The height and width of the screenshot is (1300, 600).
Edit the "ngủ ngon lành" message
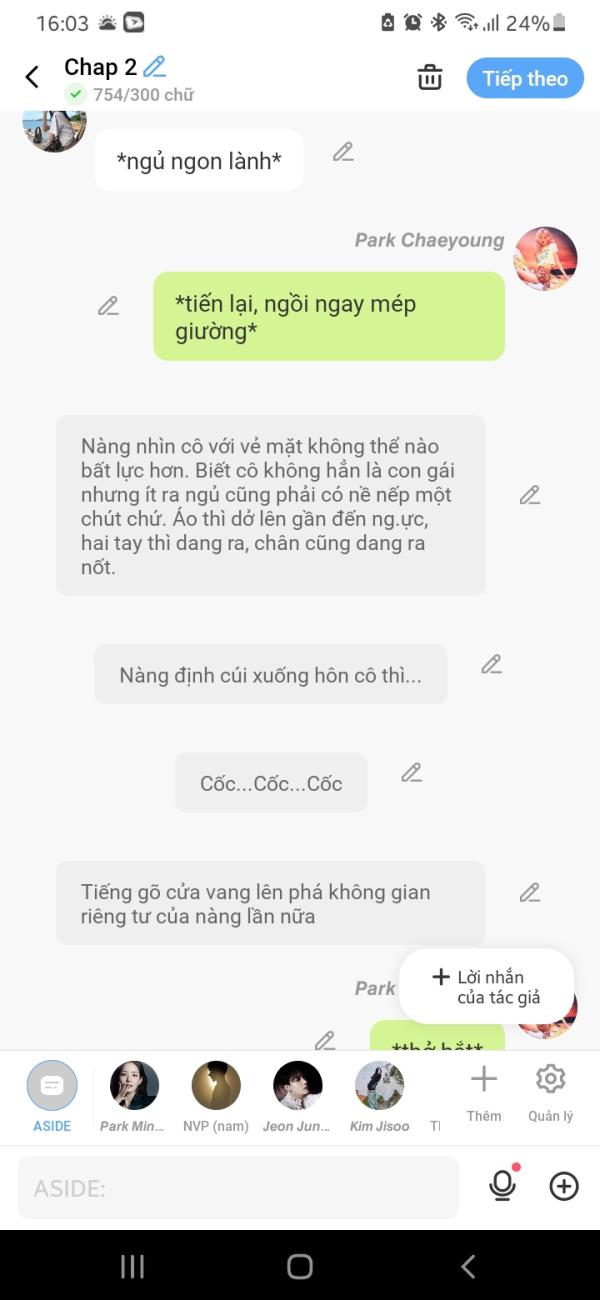343,152
